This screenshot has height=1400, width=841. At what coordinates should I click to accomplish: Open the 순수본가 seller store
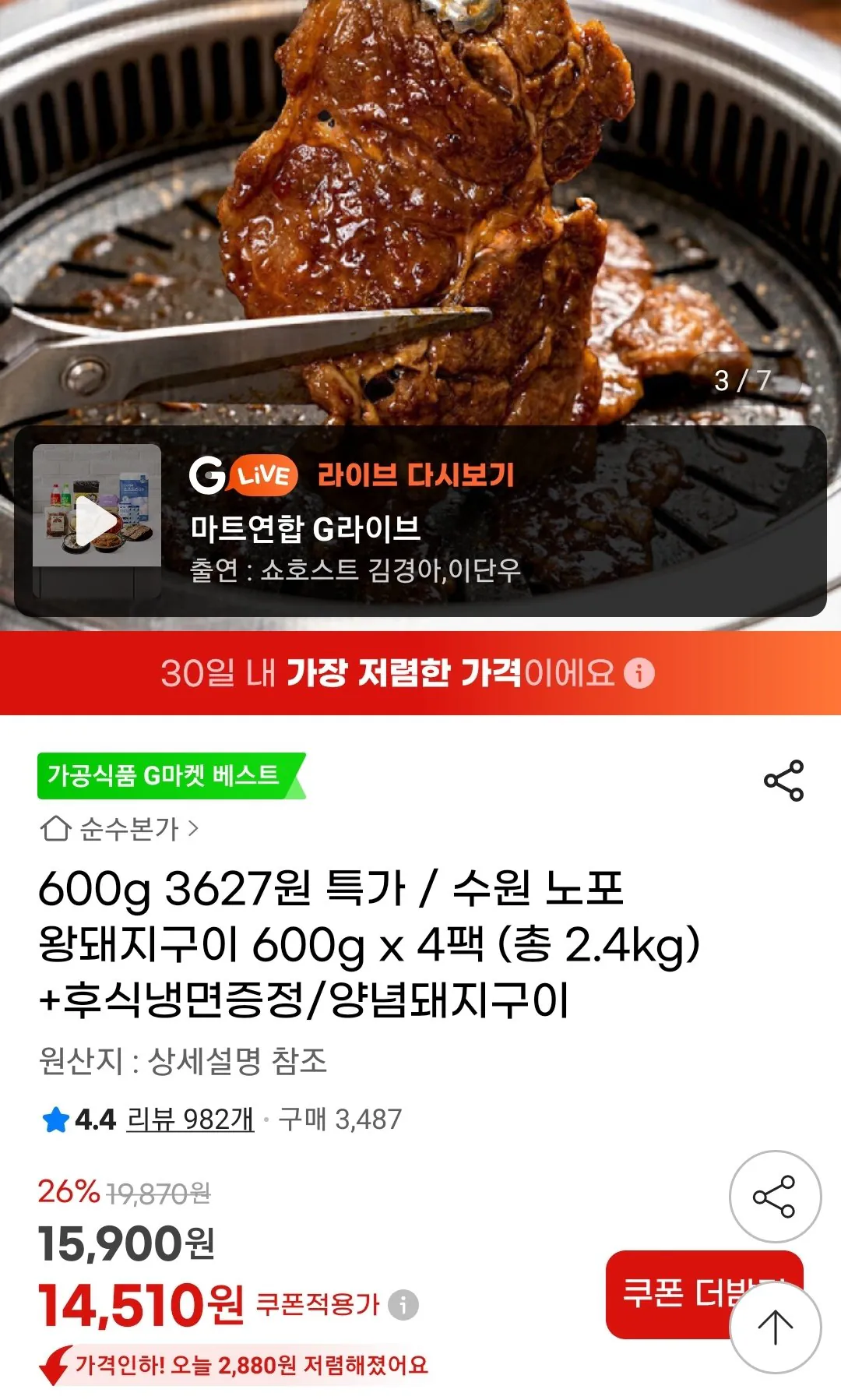pyautogui.click(x=120, y=828)
